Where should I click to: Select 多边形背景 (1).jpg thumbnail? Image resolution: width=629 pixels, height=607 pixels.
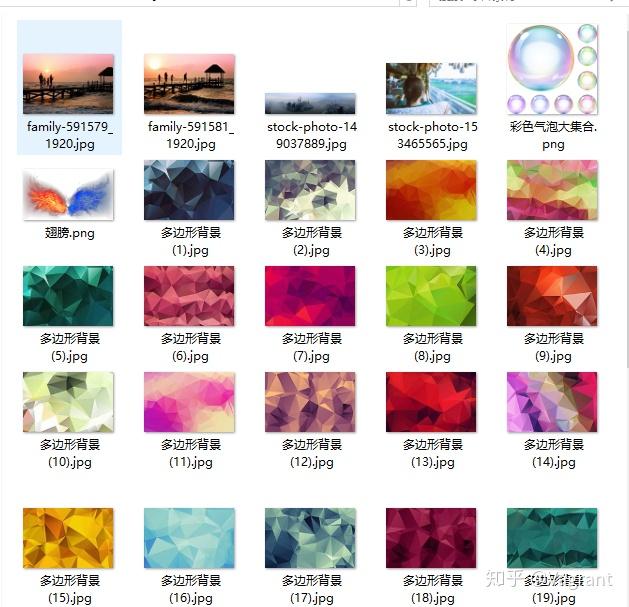pyautogui.click(x=189, y=190)
